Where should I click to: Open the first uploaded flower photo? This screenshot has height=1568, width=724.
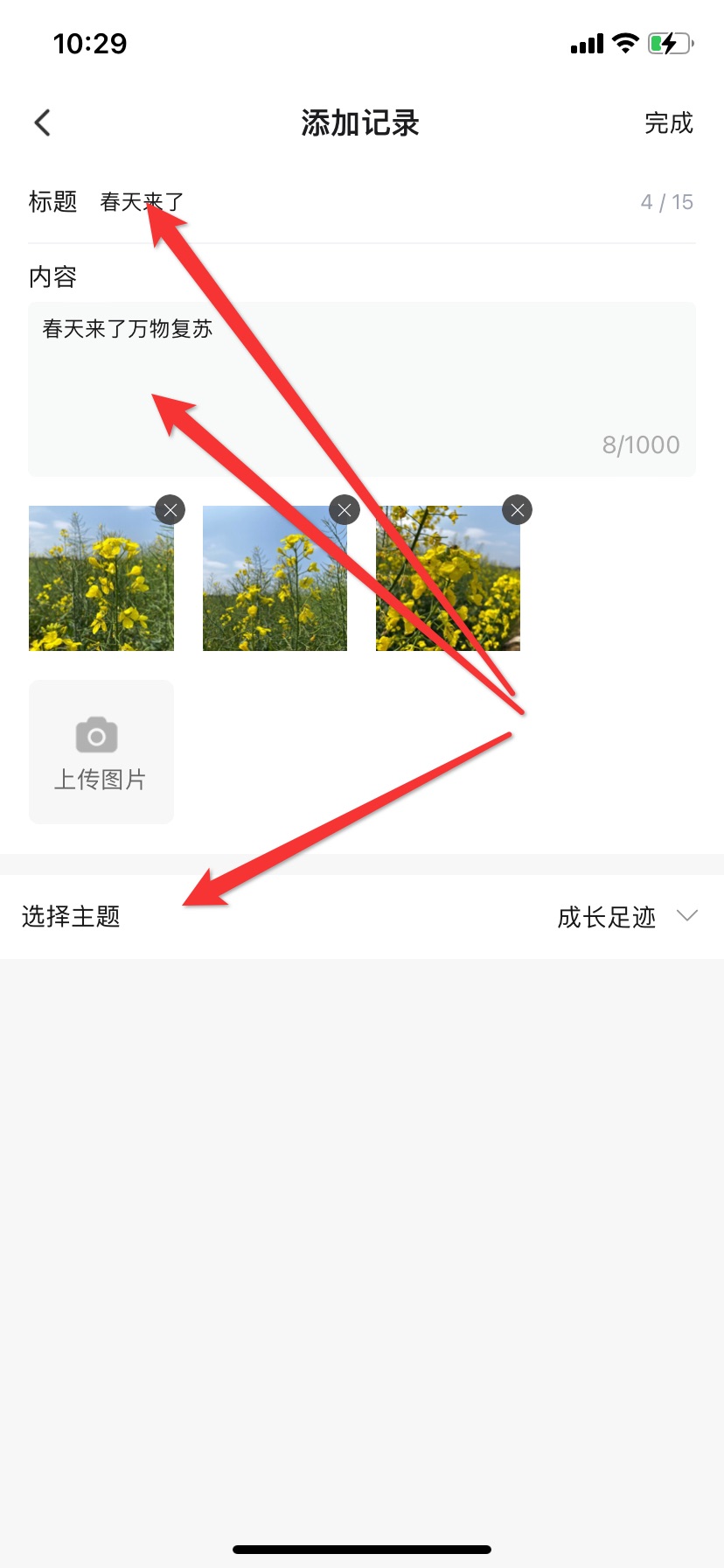coord(96,586)
